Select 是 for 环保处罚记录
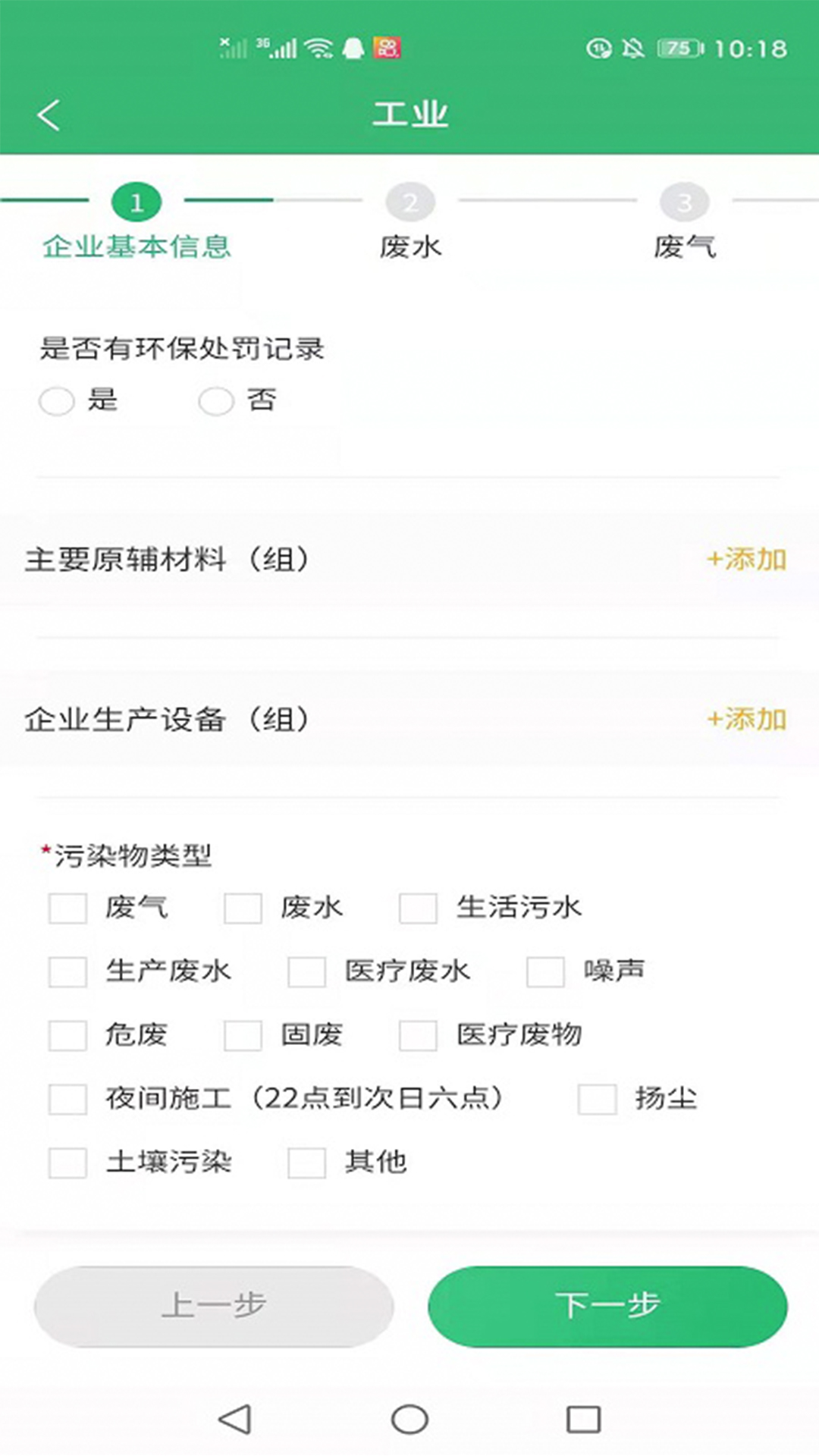Viewport: 819px width, 1456px height. (56, 402)
